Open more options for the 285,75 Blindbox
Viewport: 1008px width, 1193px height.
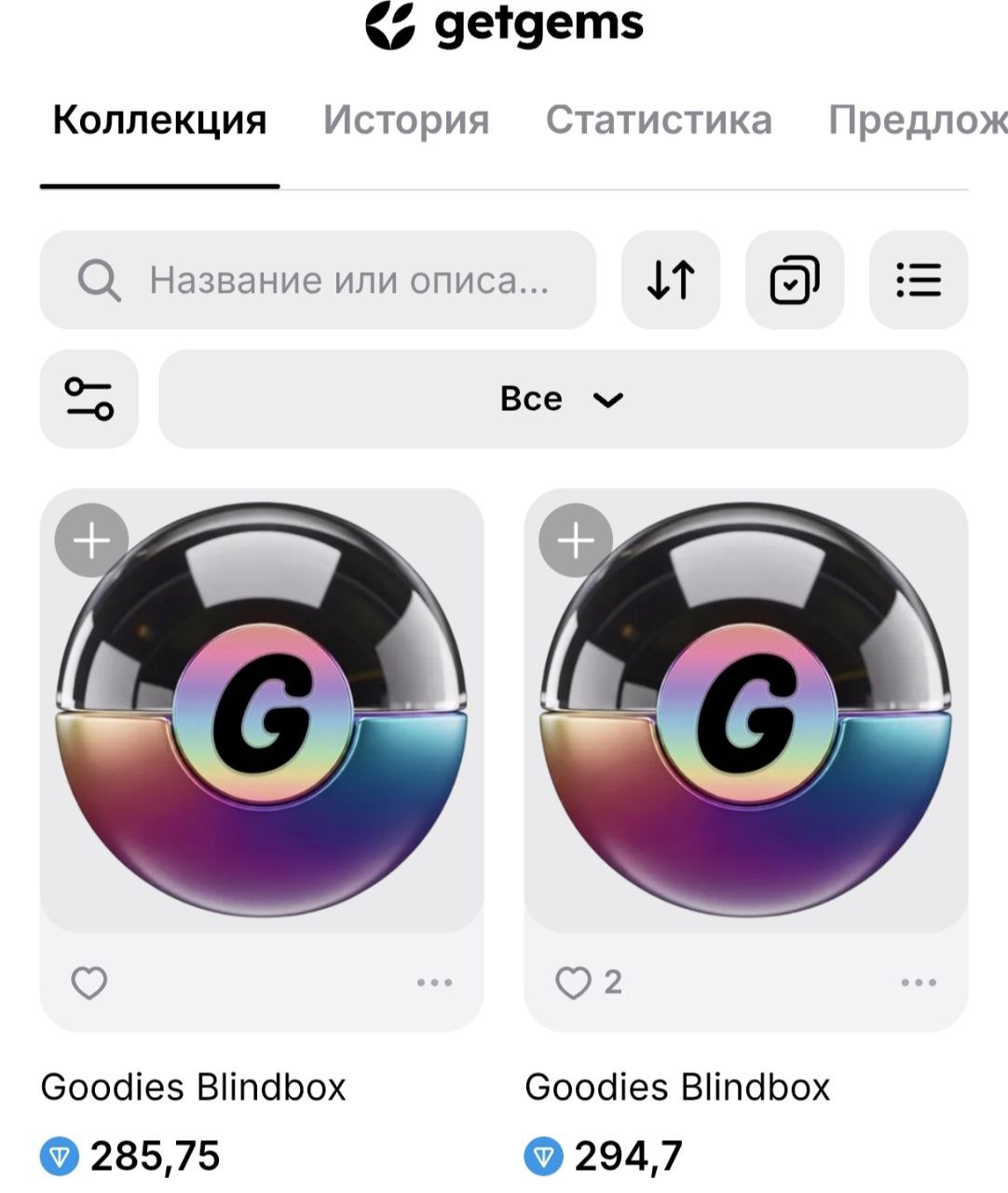[434, 982]
